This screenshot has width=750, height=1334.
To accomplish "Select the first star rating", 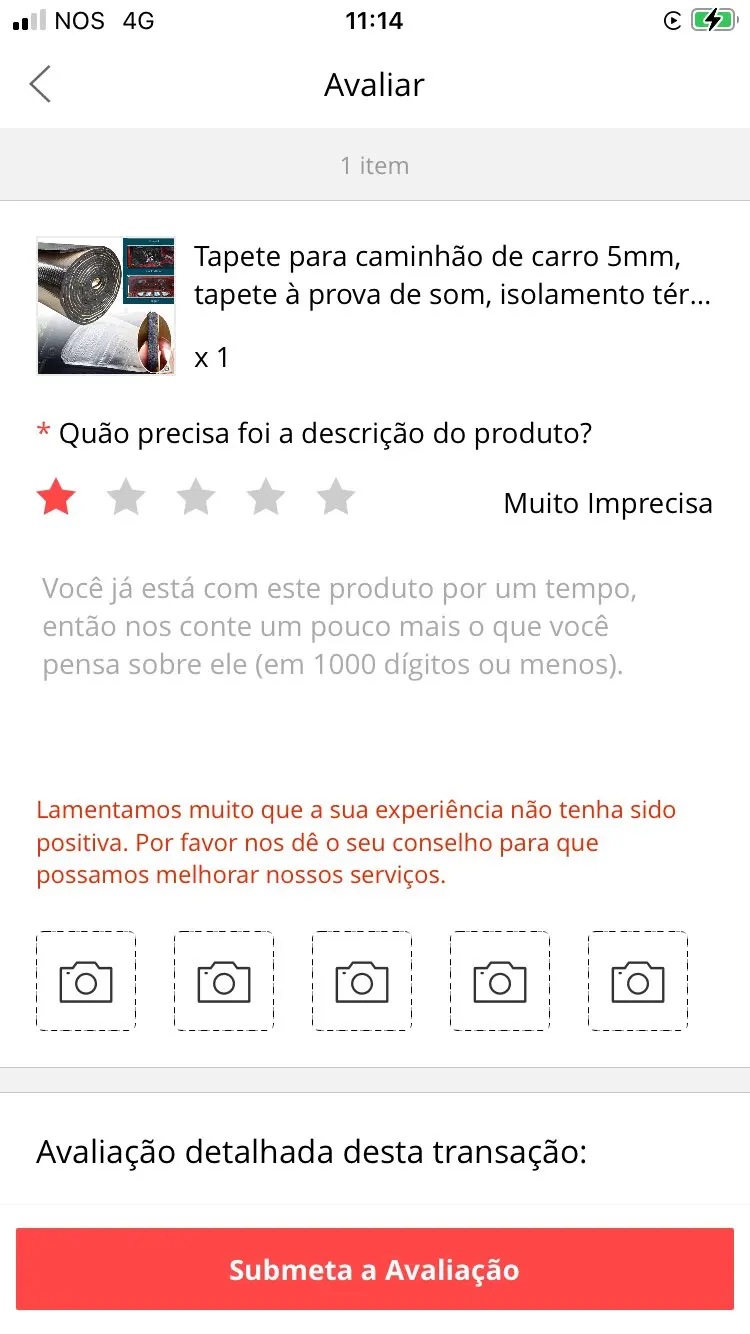I will tap(56, 497).
